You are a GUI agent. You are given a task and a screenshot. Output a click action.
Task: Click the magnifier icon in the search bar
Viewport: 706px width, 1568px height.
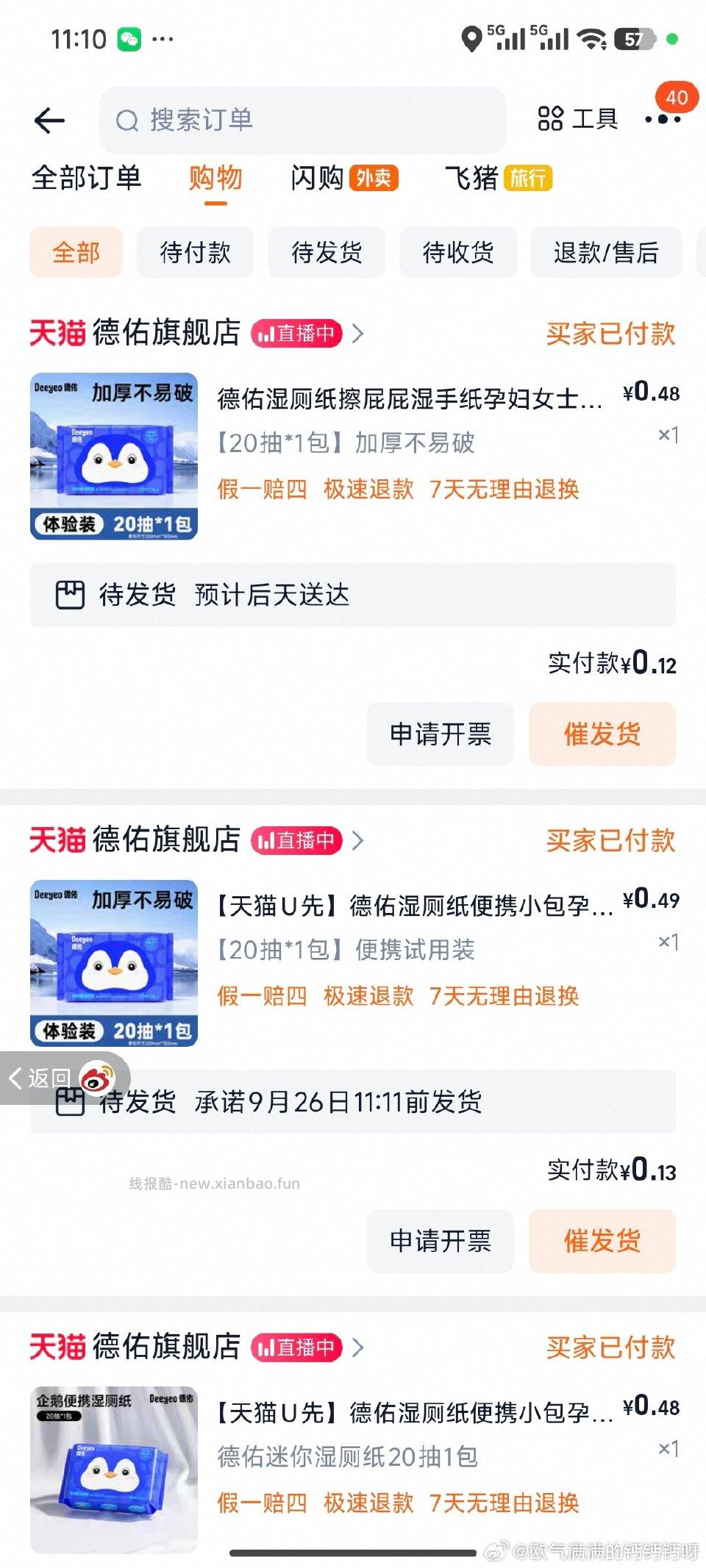126,121
